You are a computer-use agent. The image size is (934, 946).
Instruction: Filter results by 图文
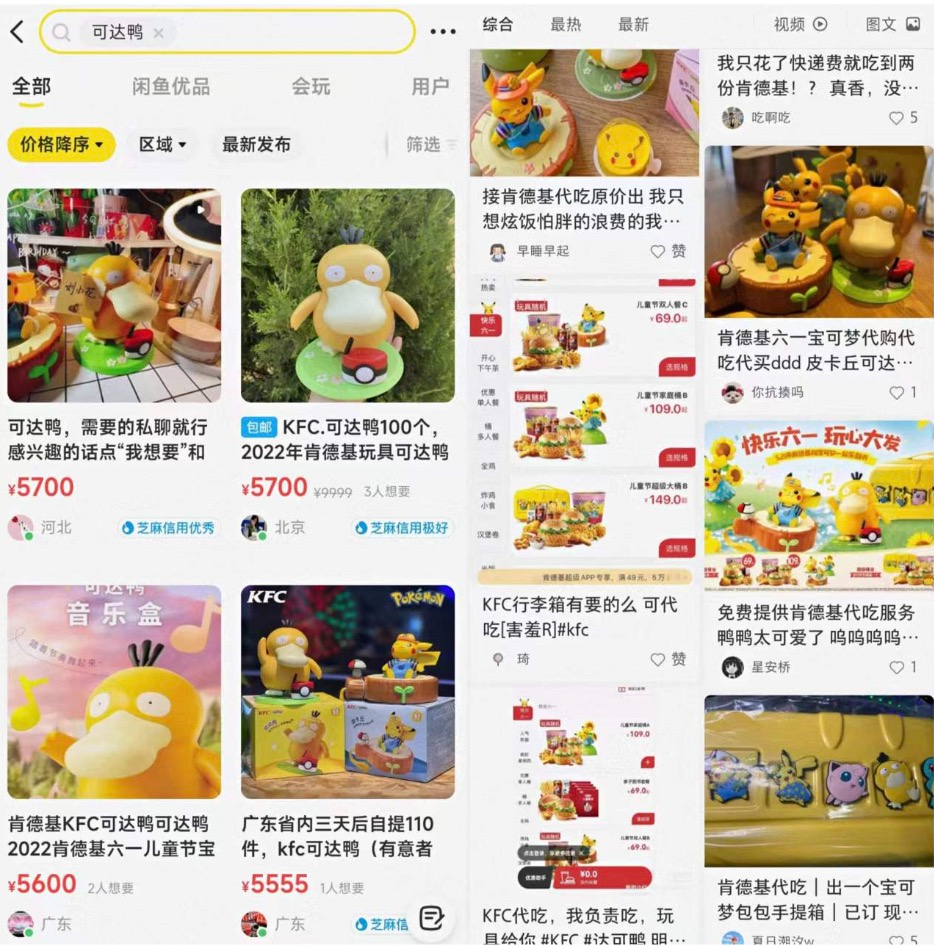click(x=892, y=24)
